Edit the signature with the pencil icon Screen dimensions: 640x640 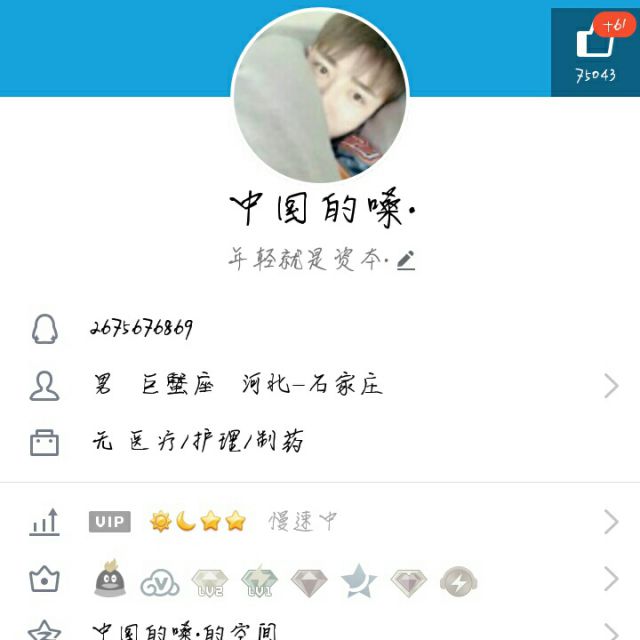[405, 260]
